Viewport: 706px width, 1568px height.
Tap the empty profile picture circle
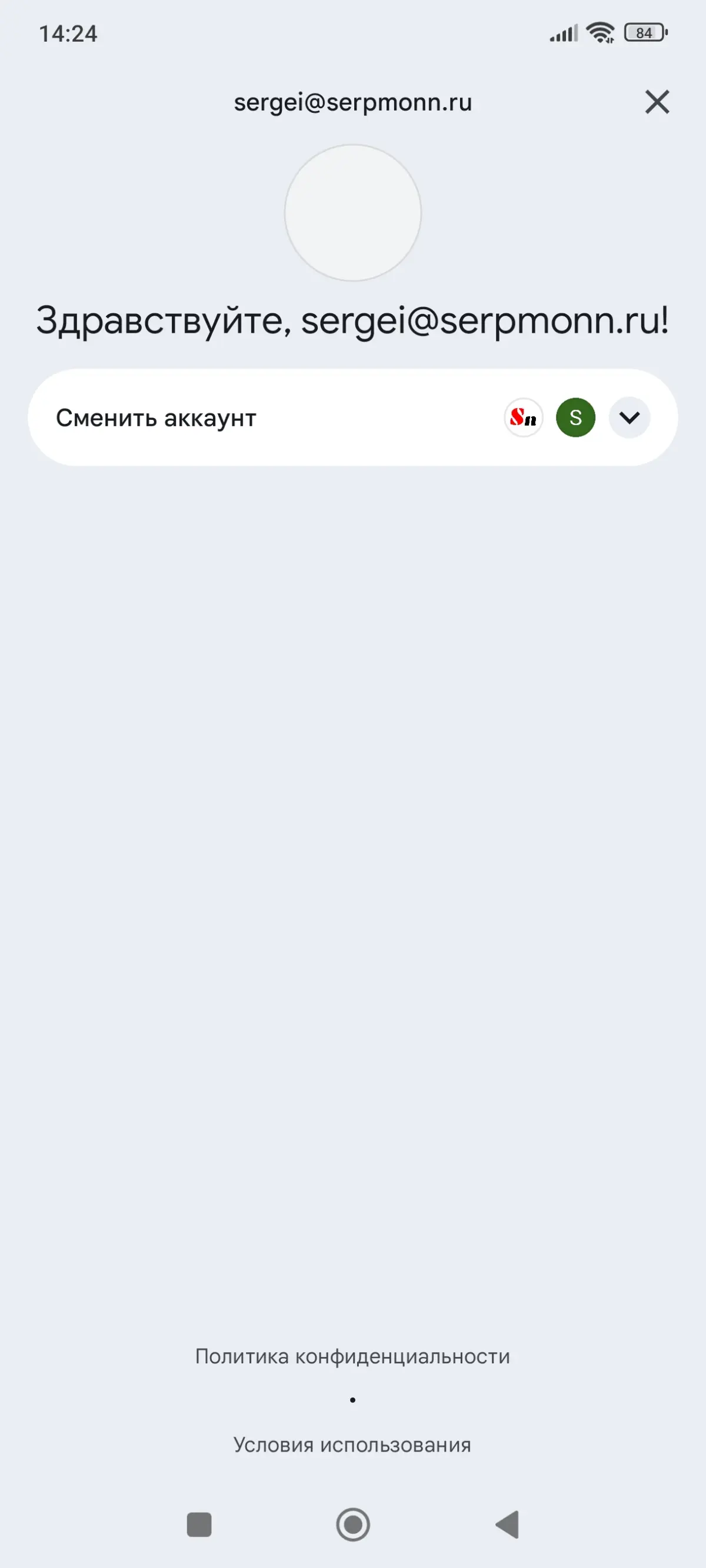click(352, 213)
